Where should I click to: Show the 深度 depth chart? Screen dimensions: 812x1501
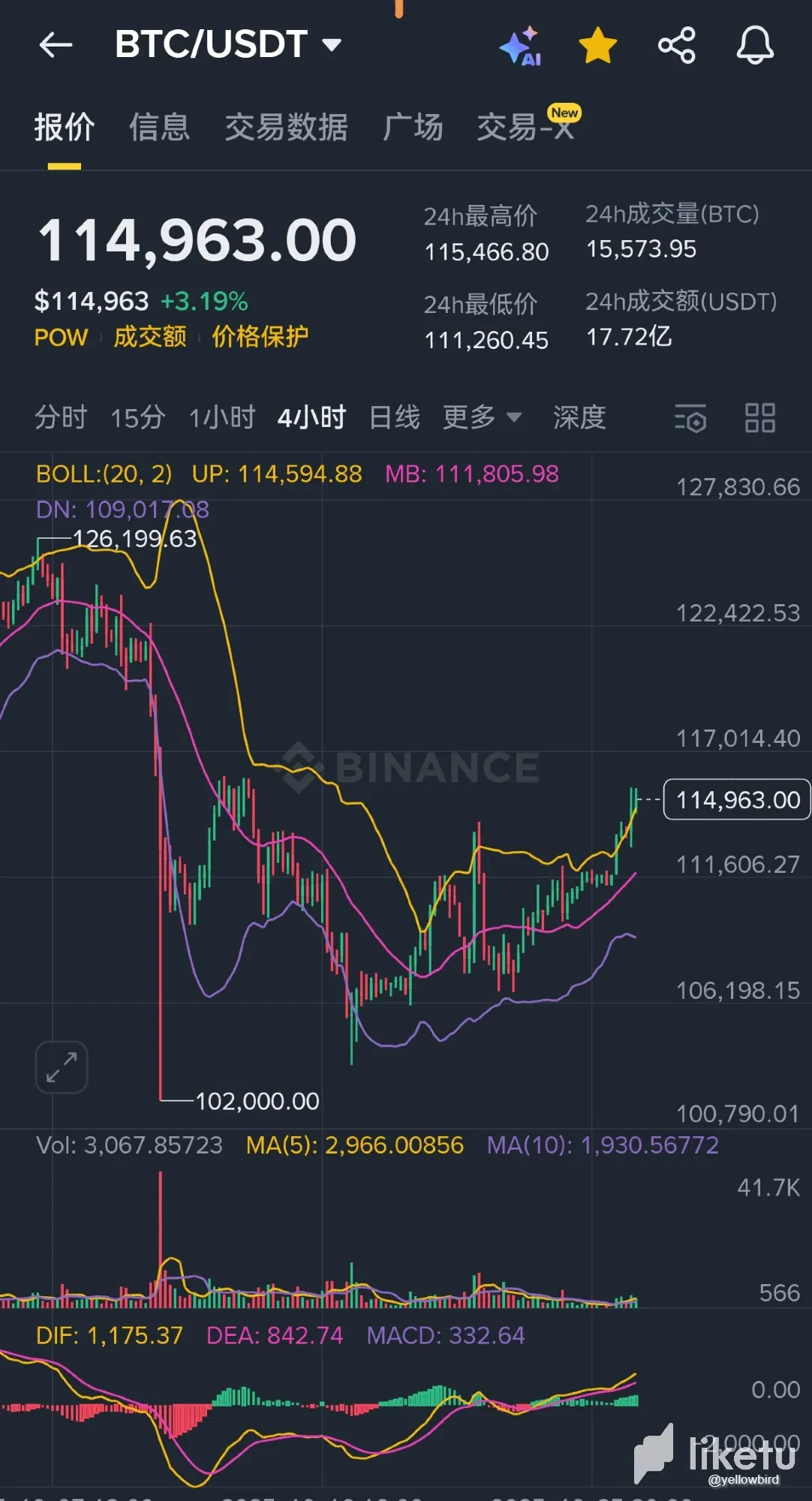579,417
